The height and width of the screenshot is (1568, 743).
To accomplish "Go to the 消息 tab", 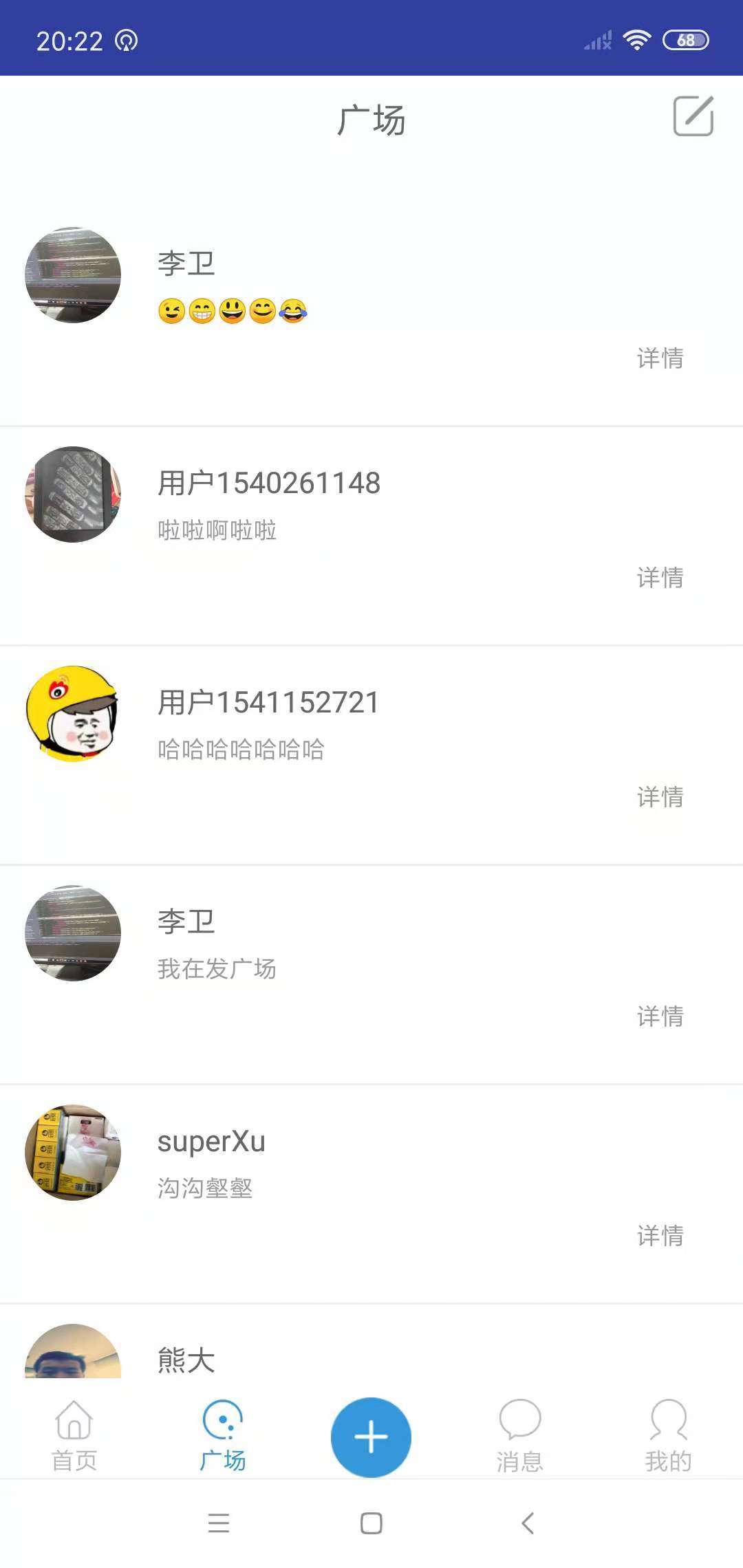I will click(x=519, y=1436).
